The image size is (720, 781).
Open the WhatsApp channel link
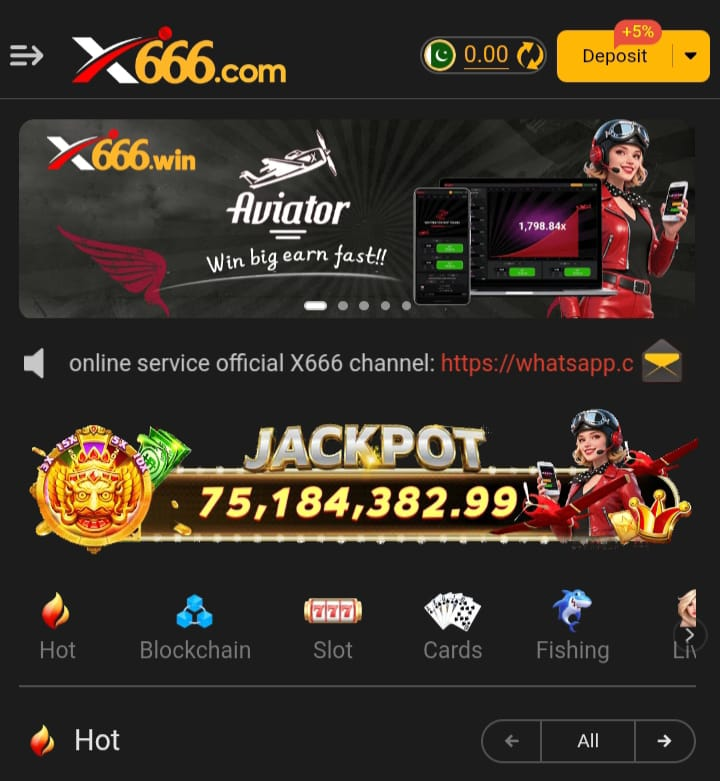[537, 363]
